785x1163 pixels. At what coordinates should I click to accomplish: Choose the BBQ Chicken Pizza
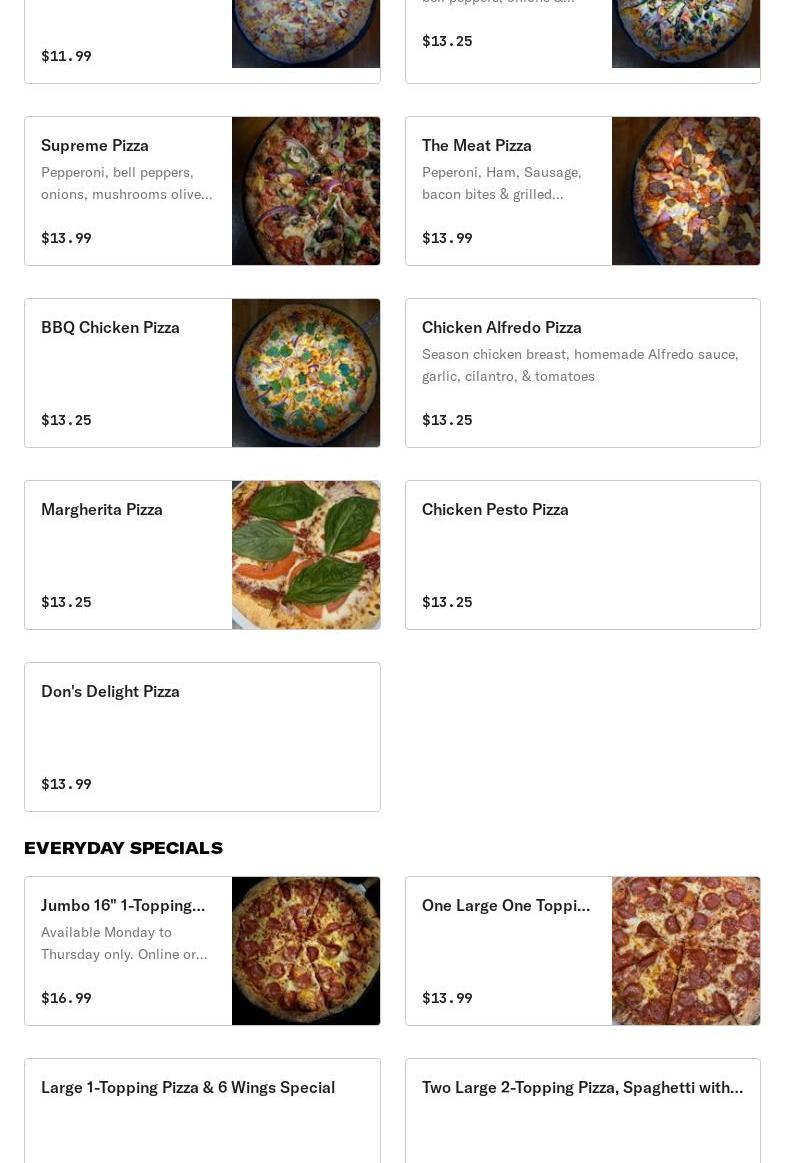coord(202,373)
